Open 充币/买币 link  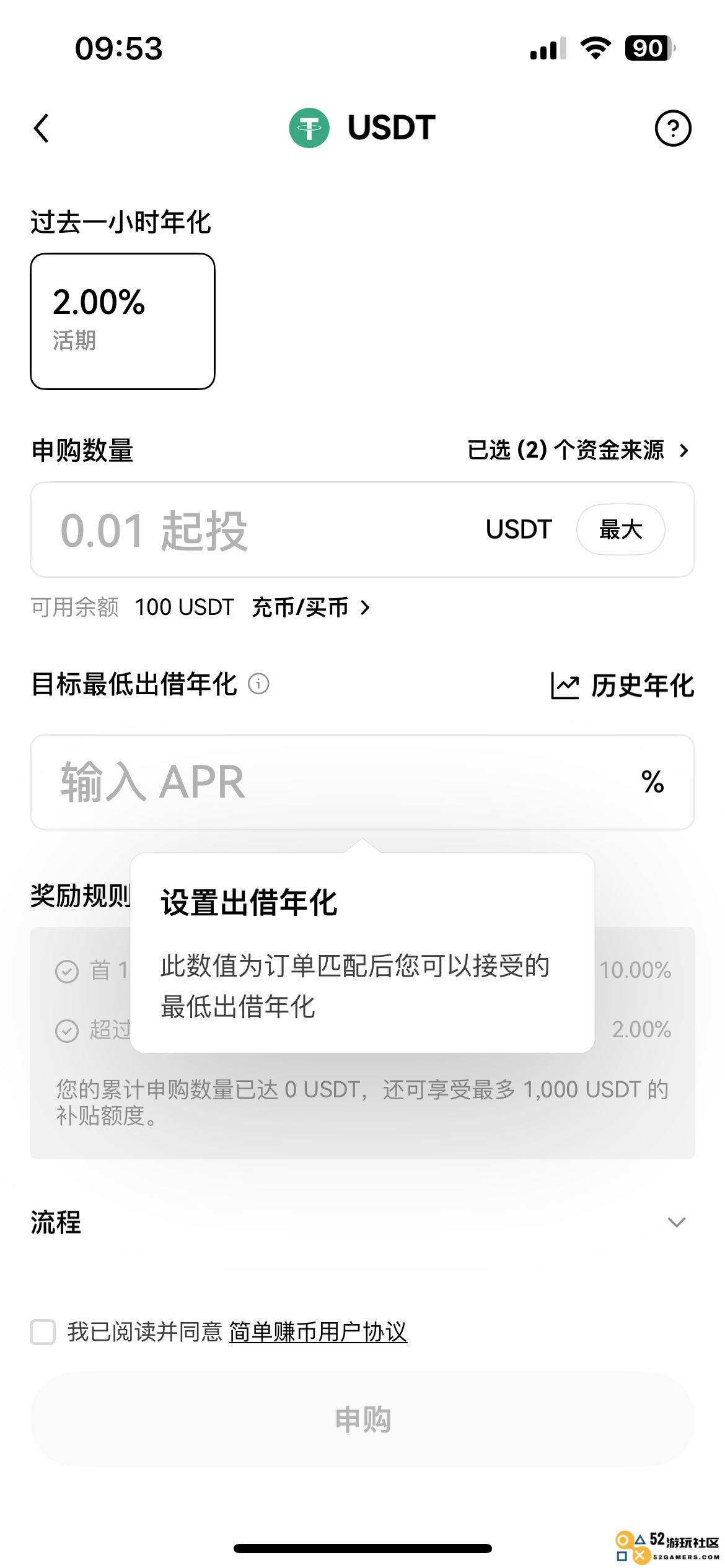[x=310, y=608]
